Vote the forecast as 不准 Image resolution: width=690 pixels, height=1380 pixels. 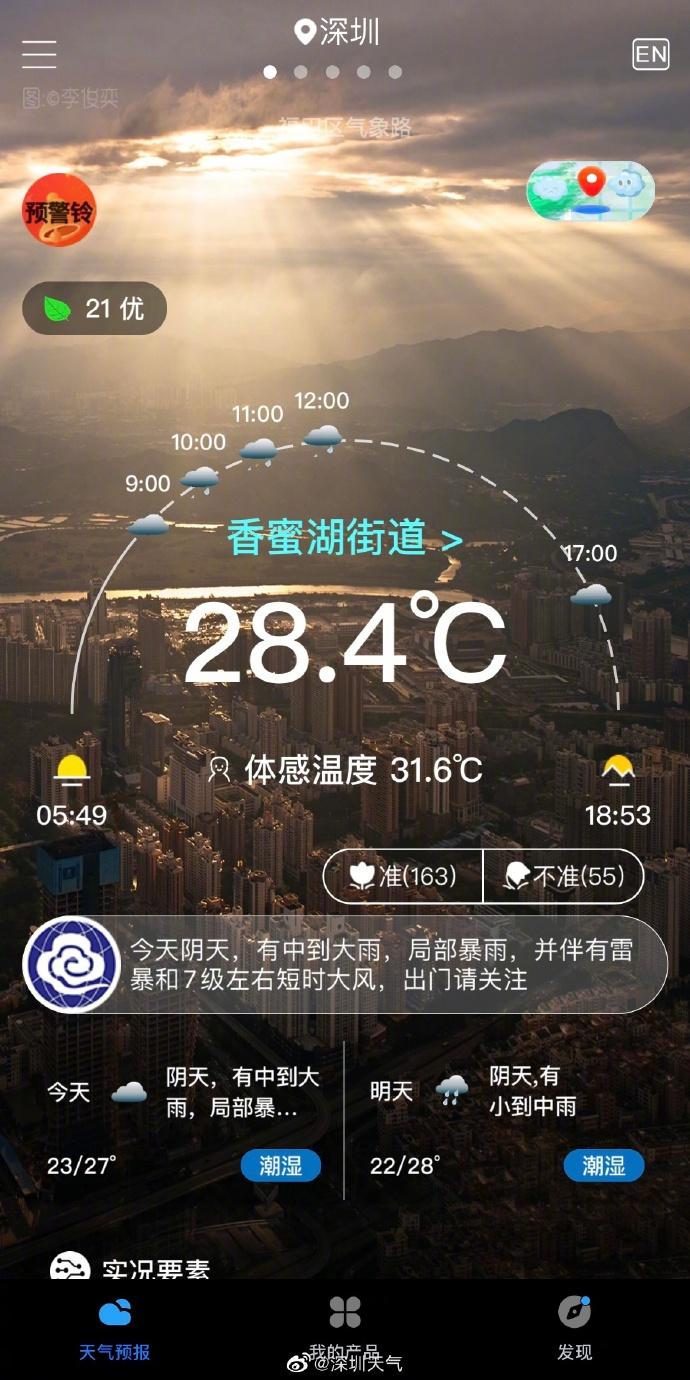point(563,877)
